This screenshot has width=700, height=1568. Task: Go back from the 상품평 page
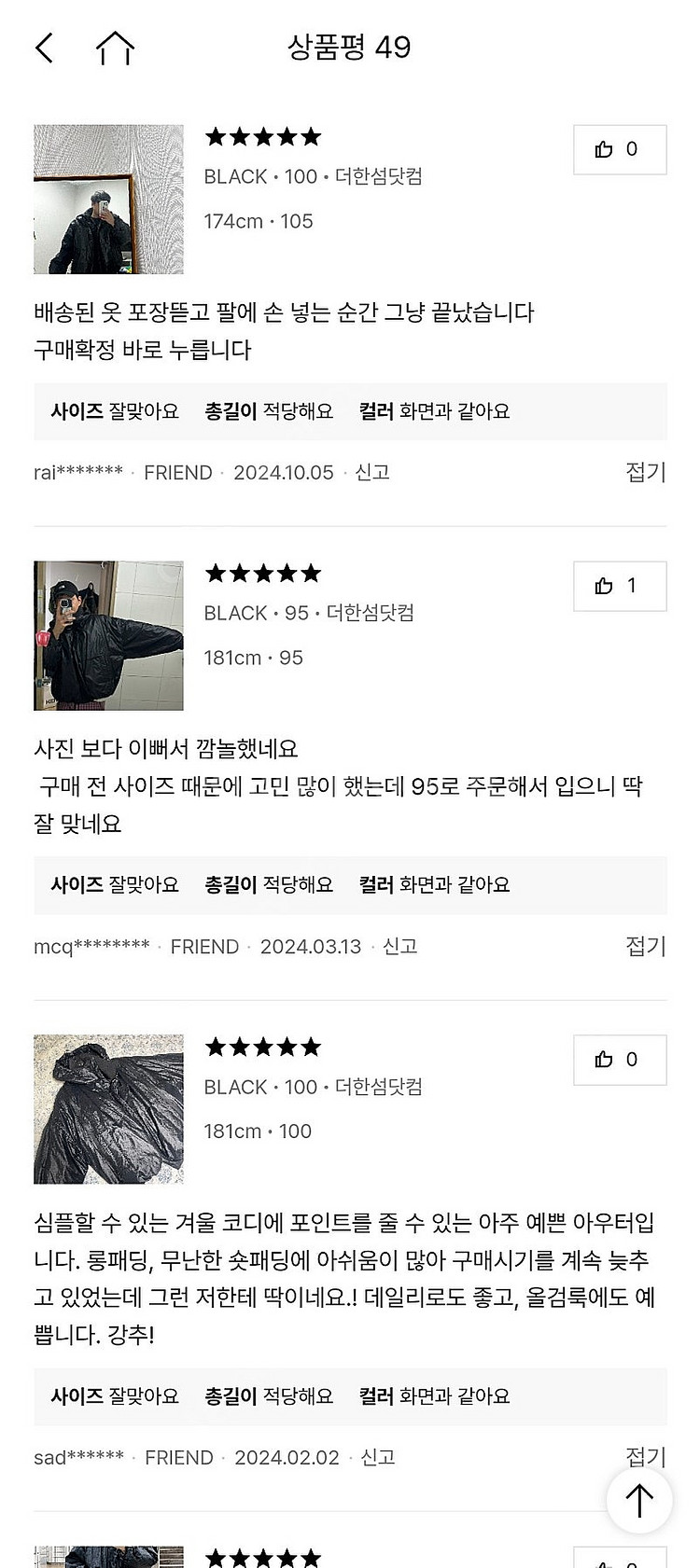click(x=44, y=48)
